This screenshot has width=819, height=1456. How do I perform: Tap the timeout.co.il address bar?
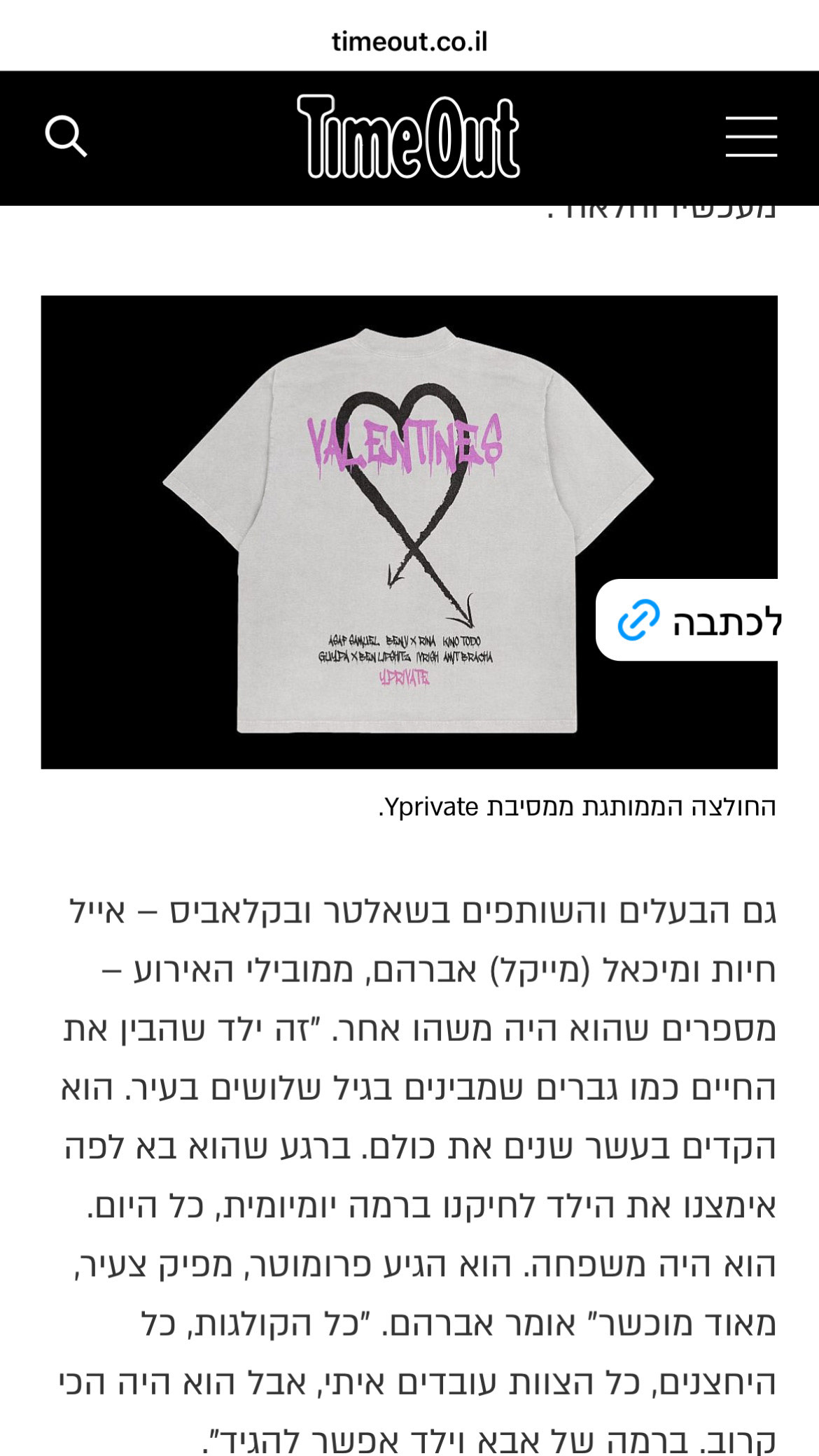point(409,42)
